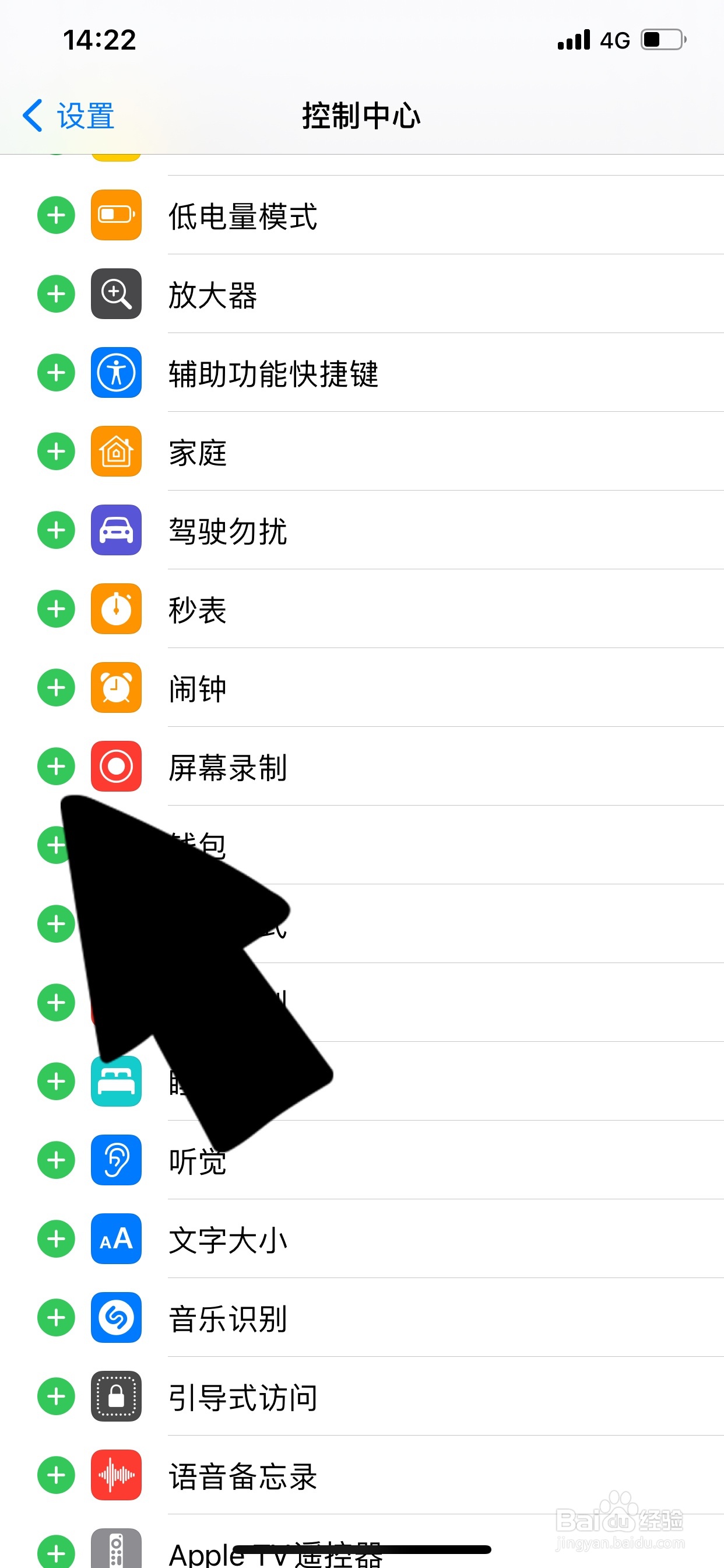Tap the Magnifier (放大器) icon
The height and width of the screenshot is (1568, 724).
(115, 294)
